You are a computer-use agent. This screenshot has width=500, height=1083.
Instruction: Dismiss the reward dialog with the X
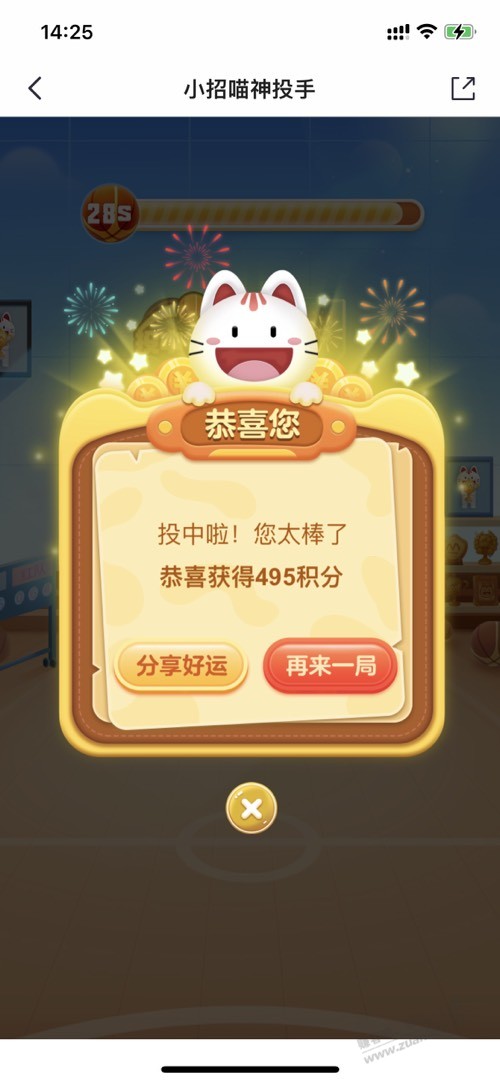(x=251, y=808)
